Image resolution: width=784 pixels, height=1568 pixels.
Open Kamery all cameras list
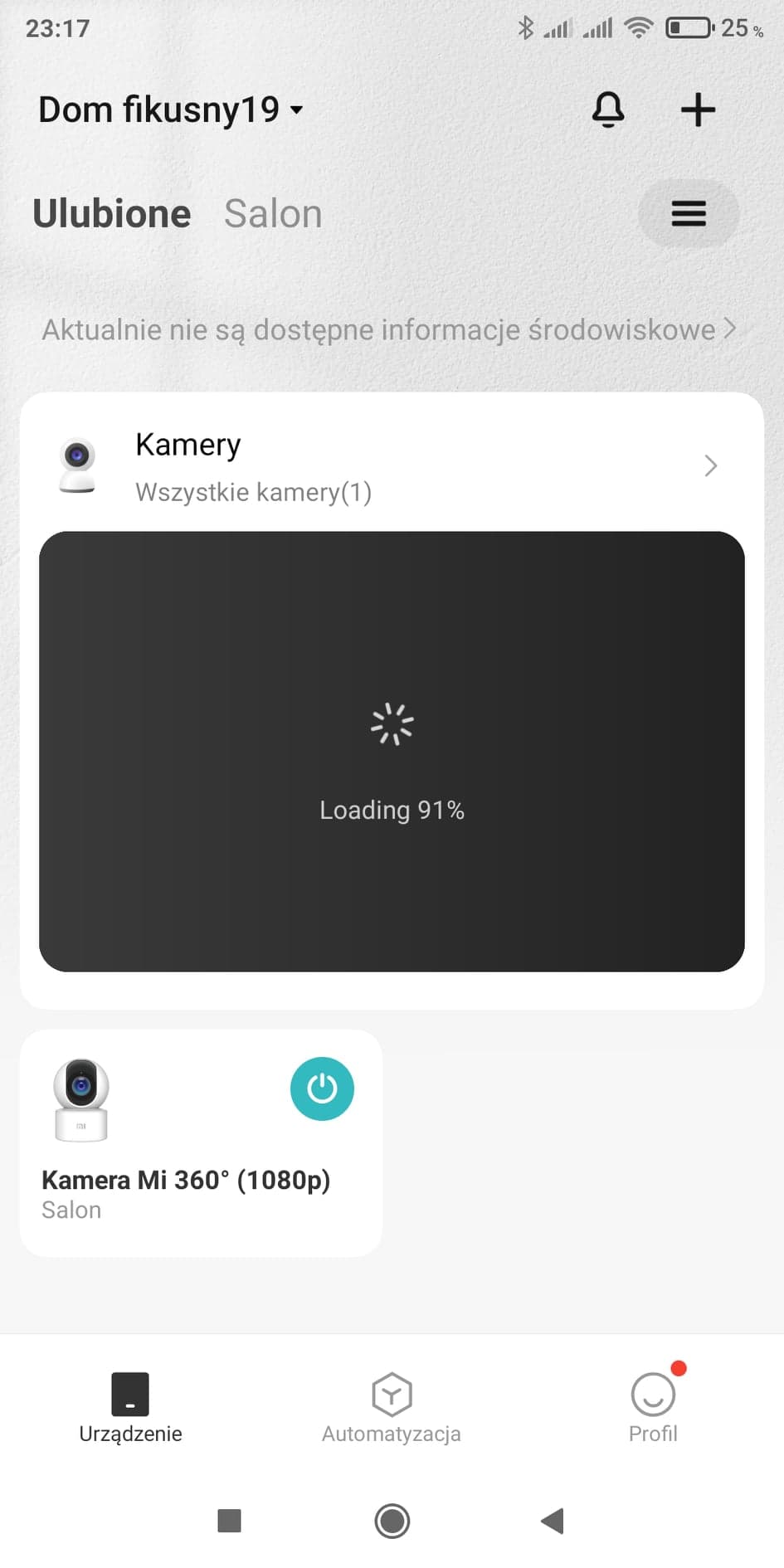[x=392, y=466]
